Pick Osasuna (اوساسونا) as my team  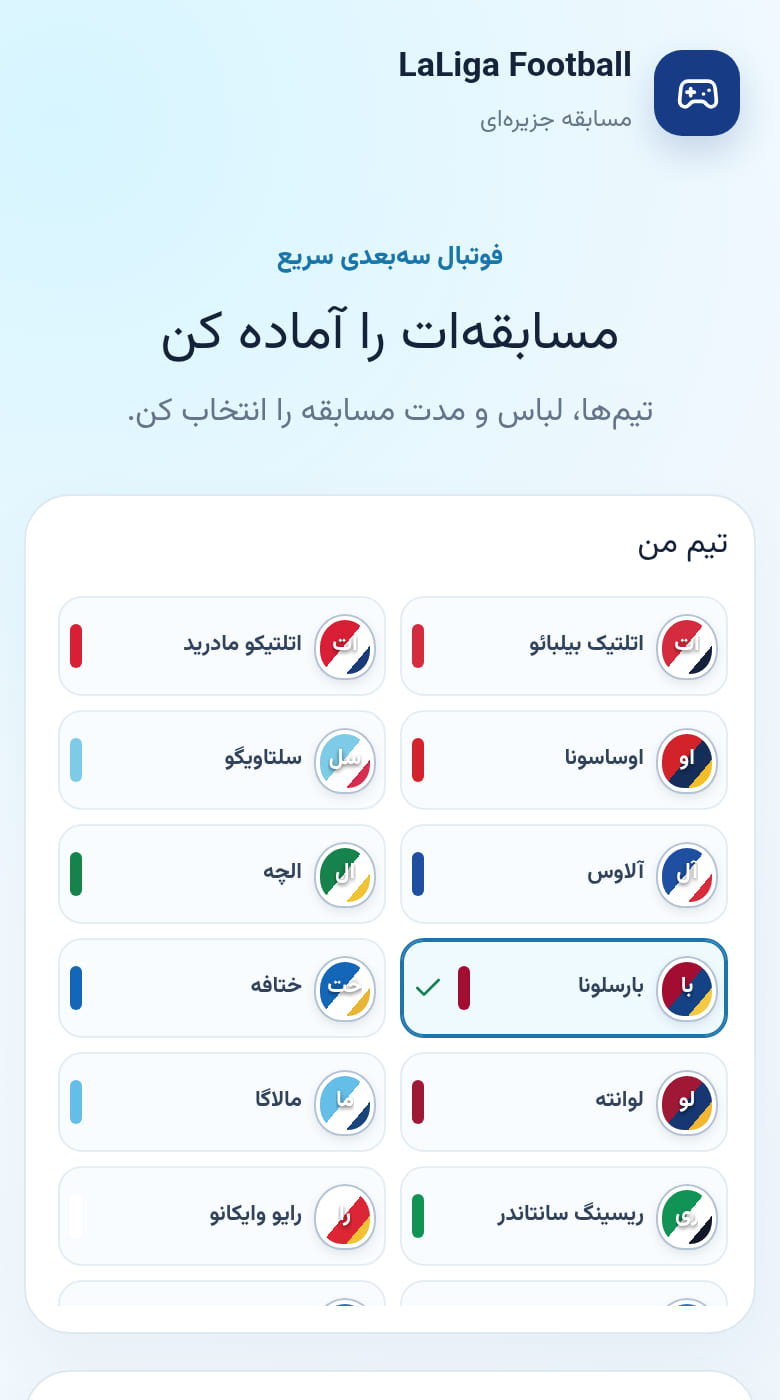tap(564, 760)
